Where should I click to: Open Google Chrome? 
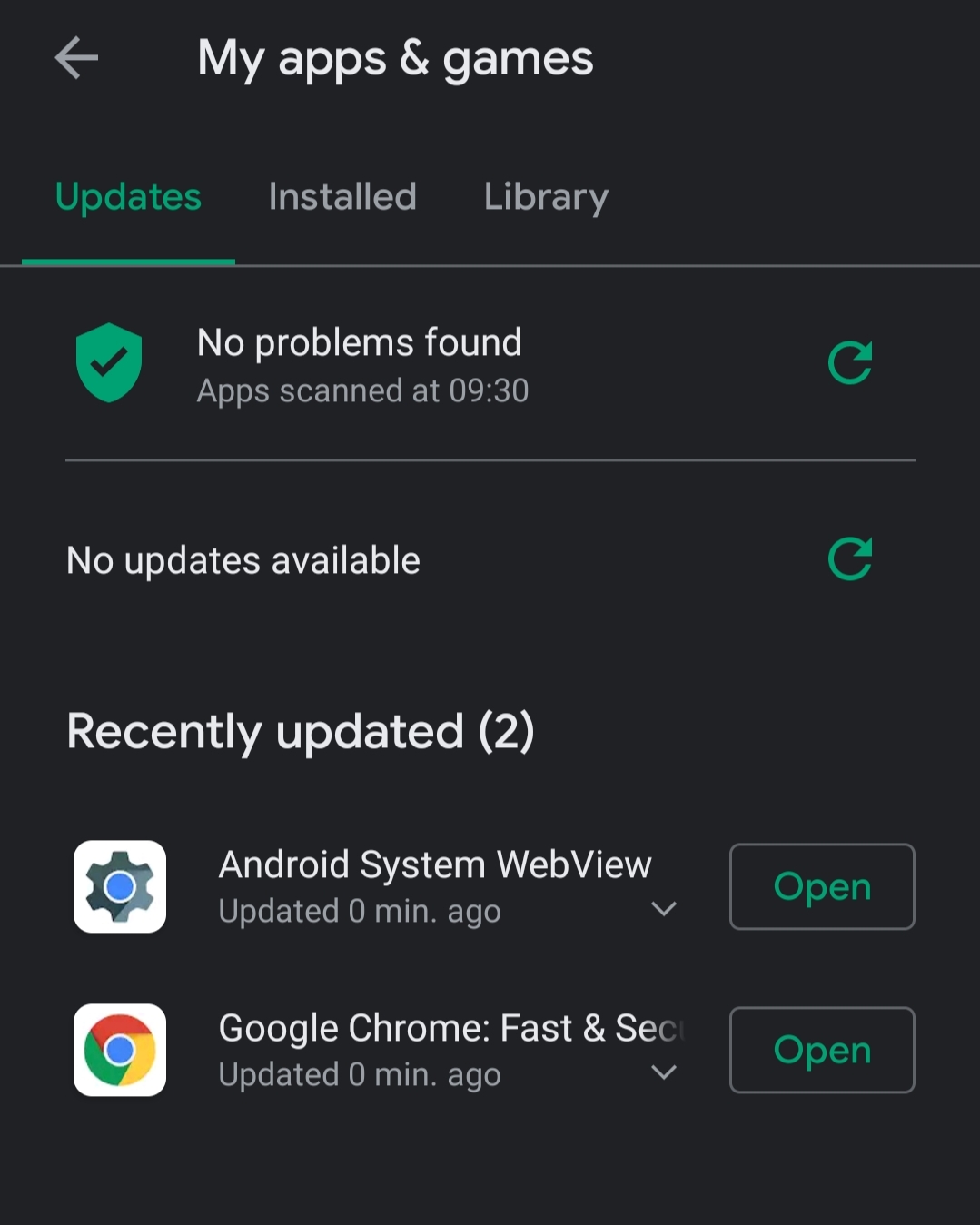(x=821, y=1050)
